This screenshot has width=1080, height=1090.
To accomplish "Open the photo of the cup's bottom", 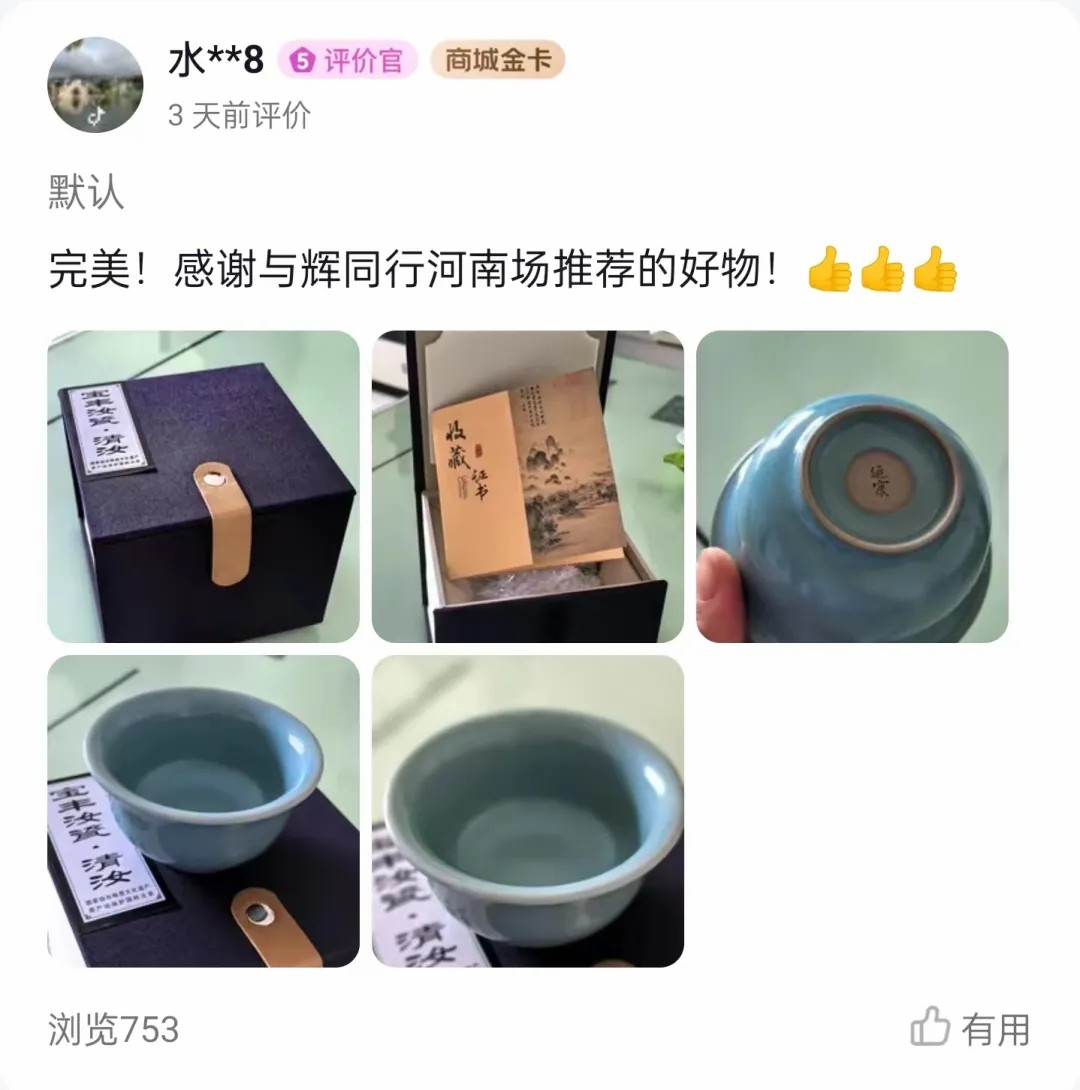I will [852, 486].
